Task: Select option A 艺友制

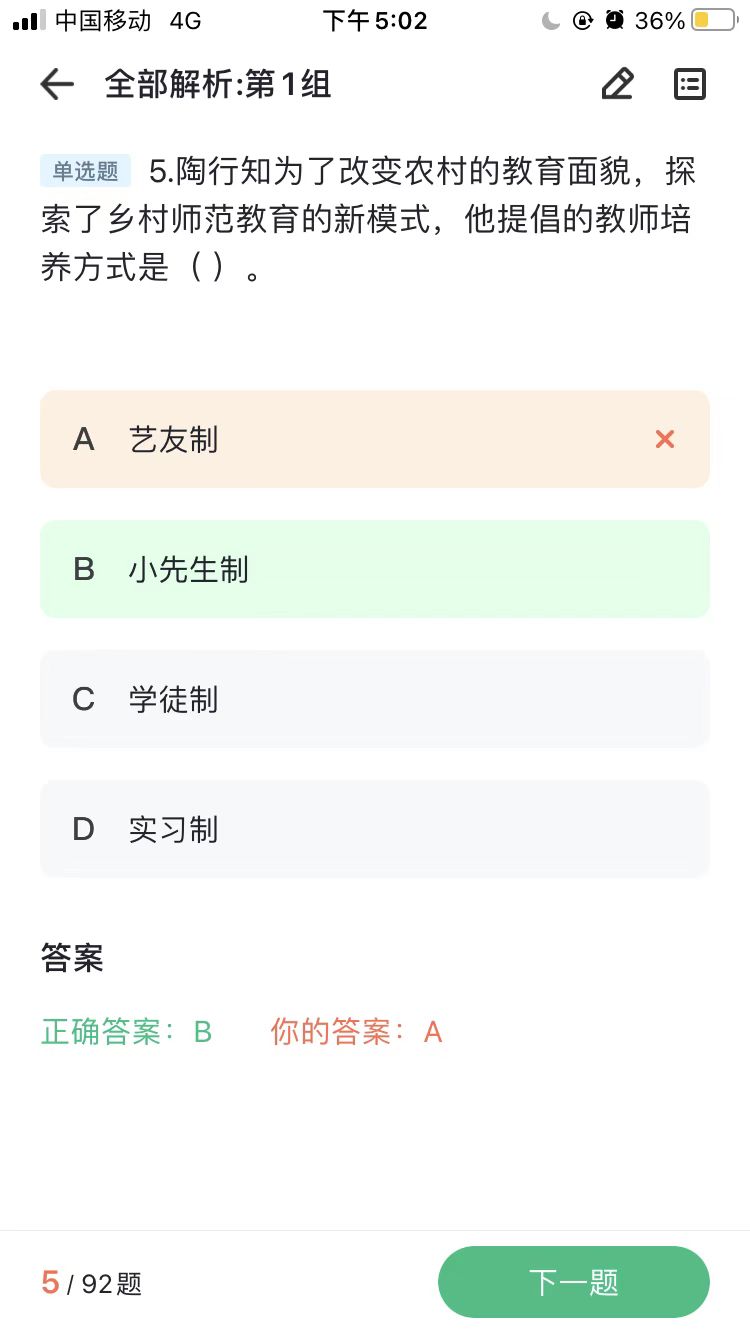Action: click(375, 439)
